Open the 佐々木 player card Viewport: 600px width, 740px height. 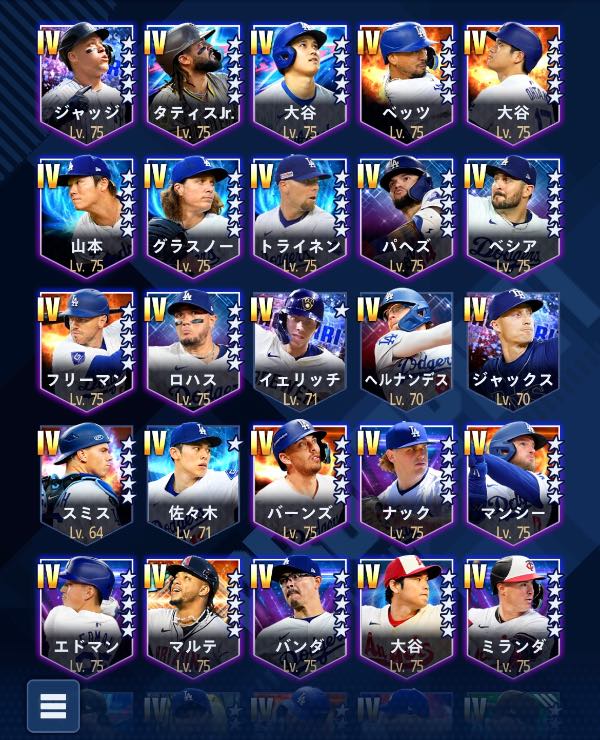tap(193, 484)
